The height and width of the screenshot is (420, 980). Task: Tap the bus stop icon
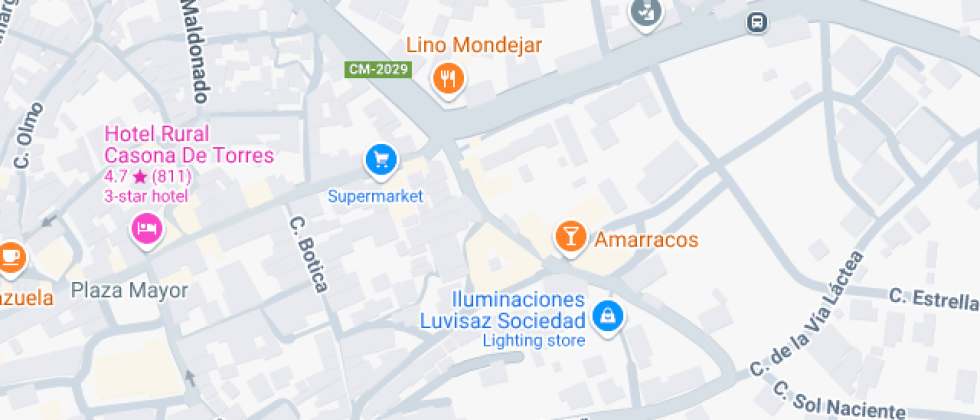coord(758,22)
